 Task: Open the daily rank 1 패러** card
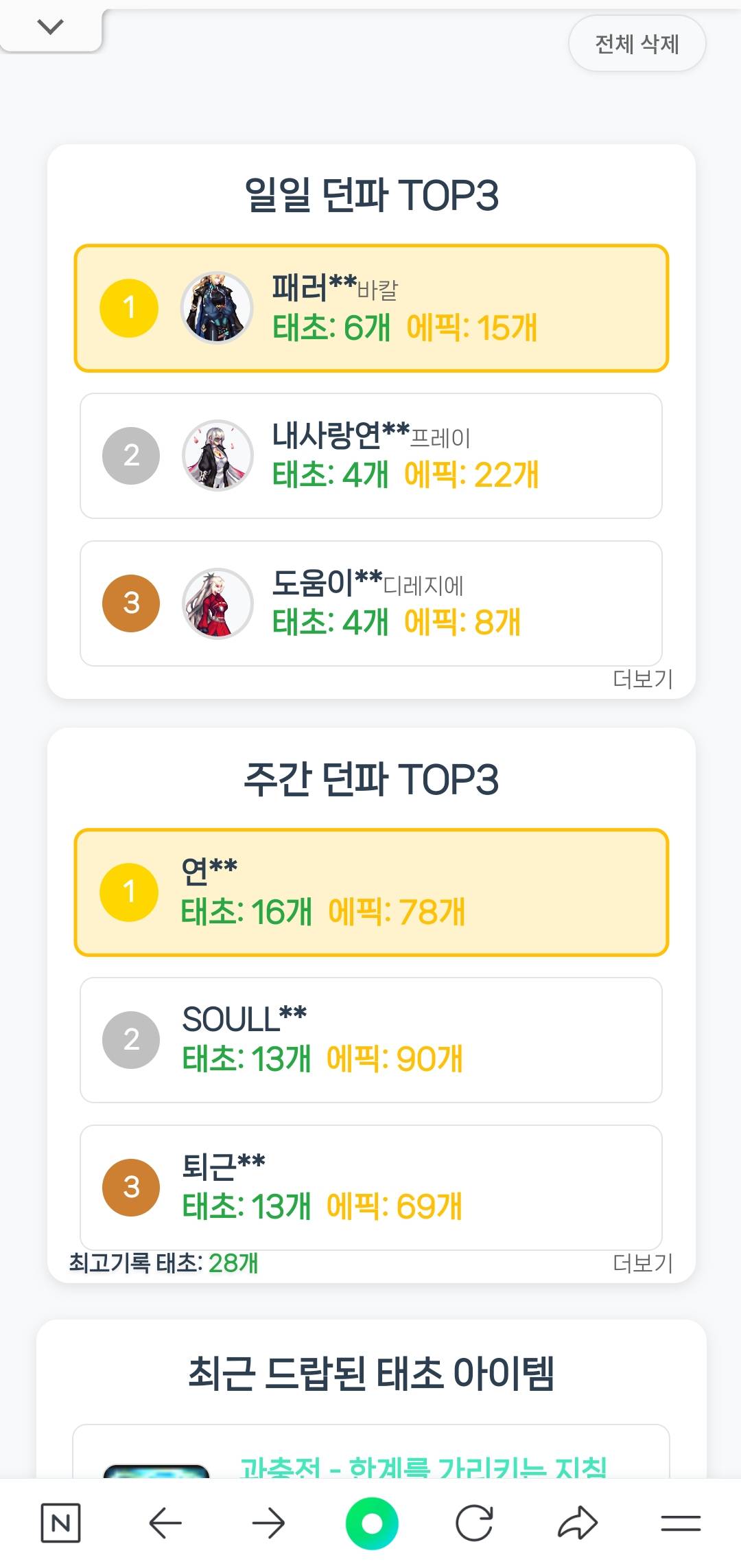click(x=371, y=308)
